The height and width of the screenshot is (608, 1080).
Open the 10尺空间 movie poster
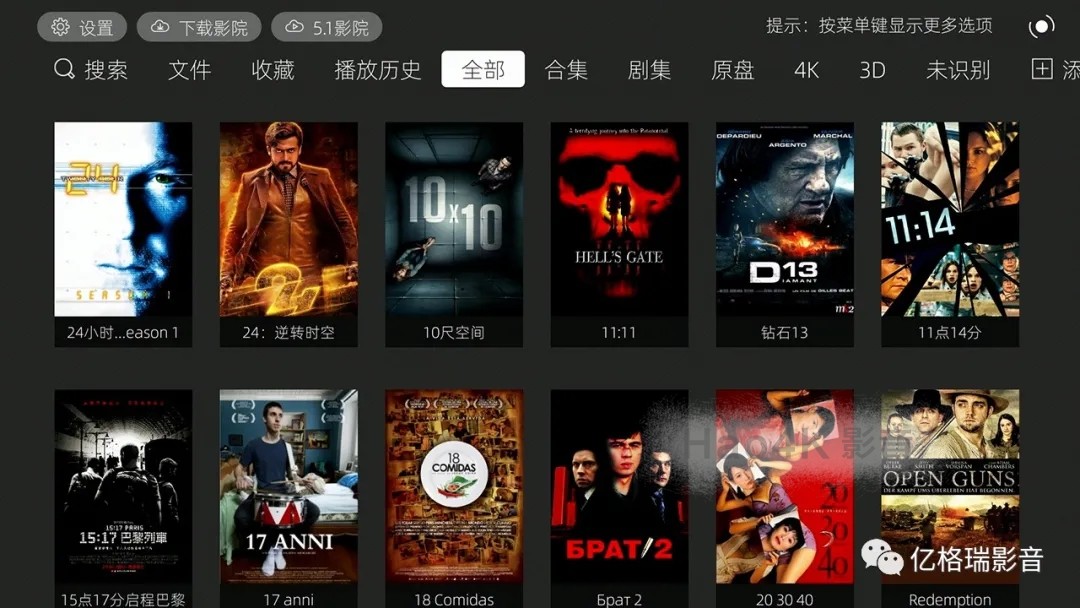click(x=454, y=220)
